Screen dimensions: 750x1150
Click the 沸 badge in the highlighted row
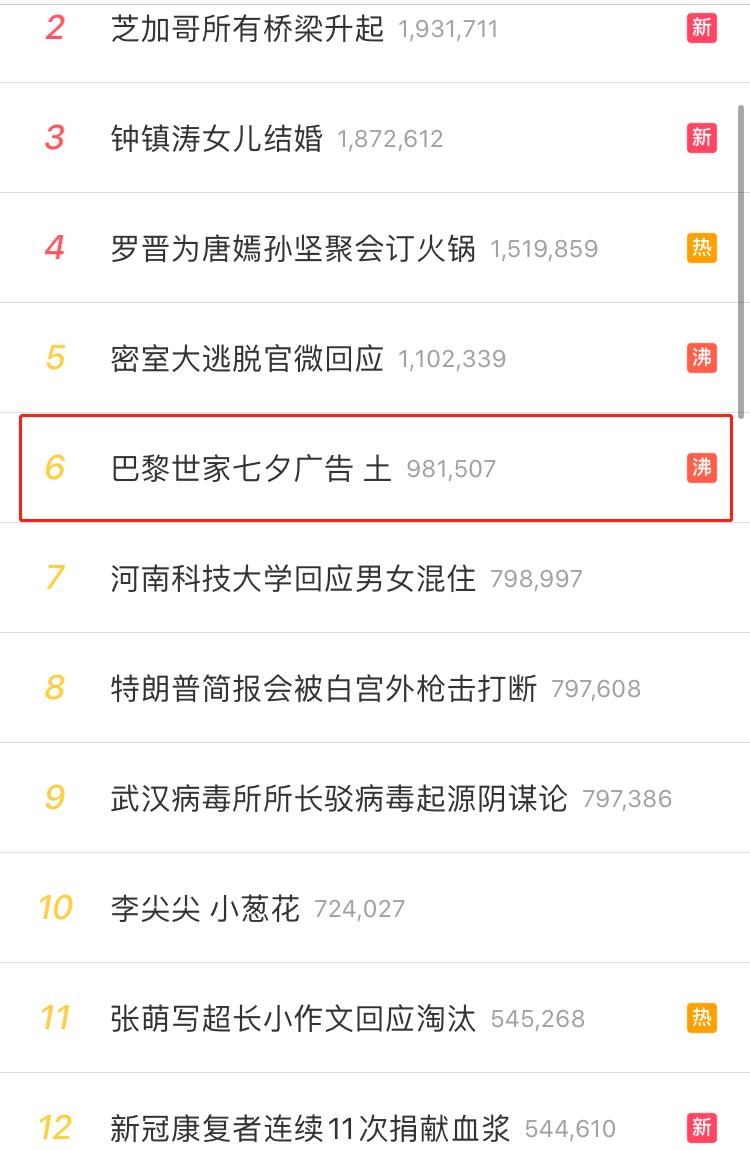[702, 467]
